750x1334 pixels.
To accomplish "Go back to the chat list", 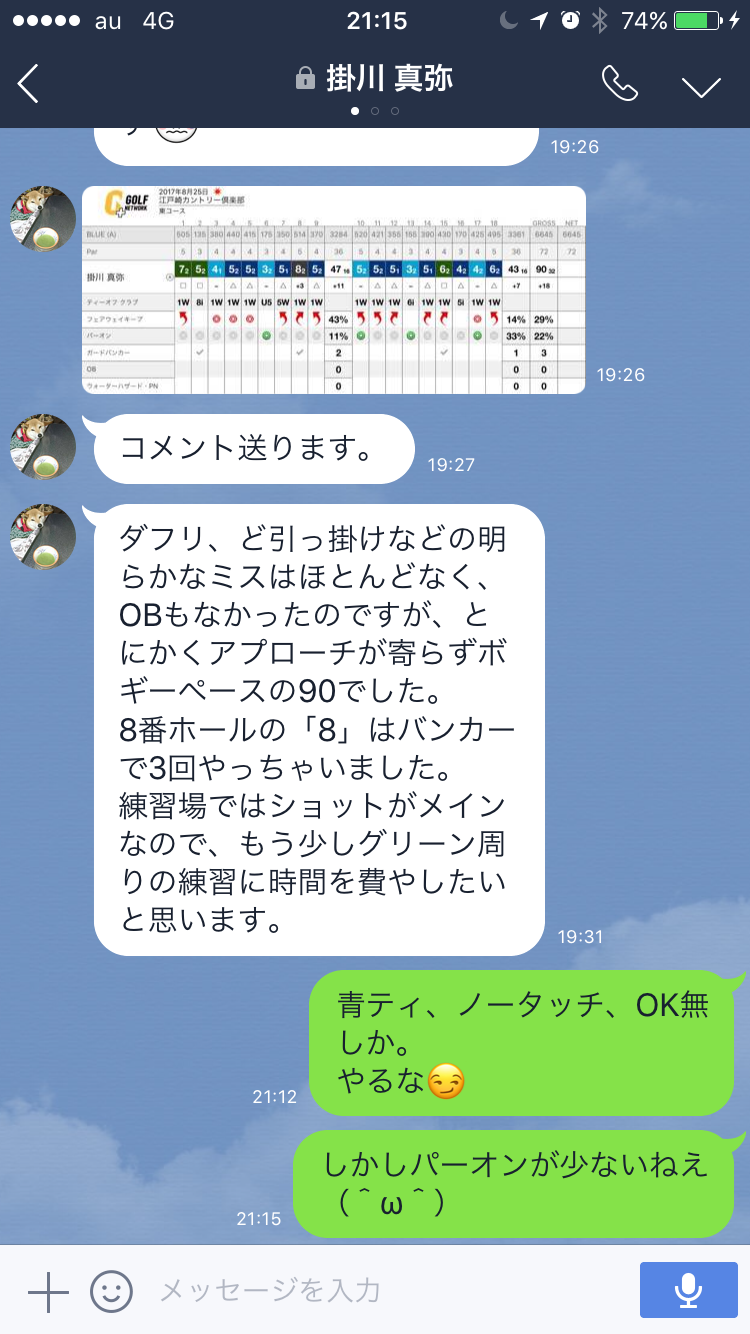I will [28, 84].
